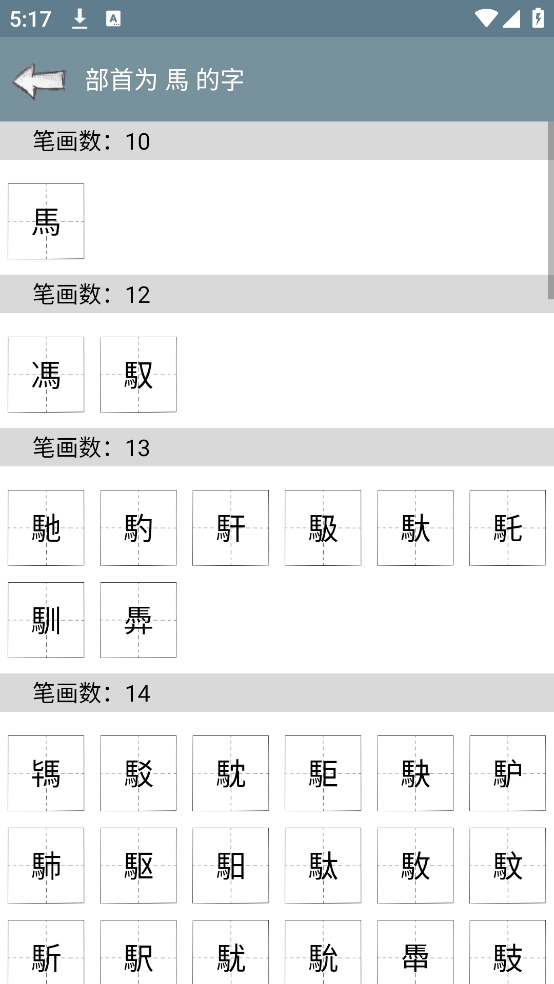
Task: Open the character 馴
Action: point(46,620)
